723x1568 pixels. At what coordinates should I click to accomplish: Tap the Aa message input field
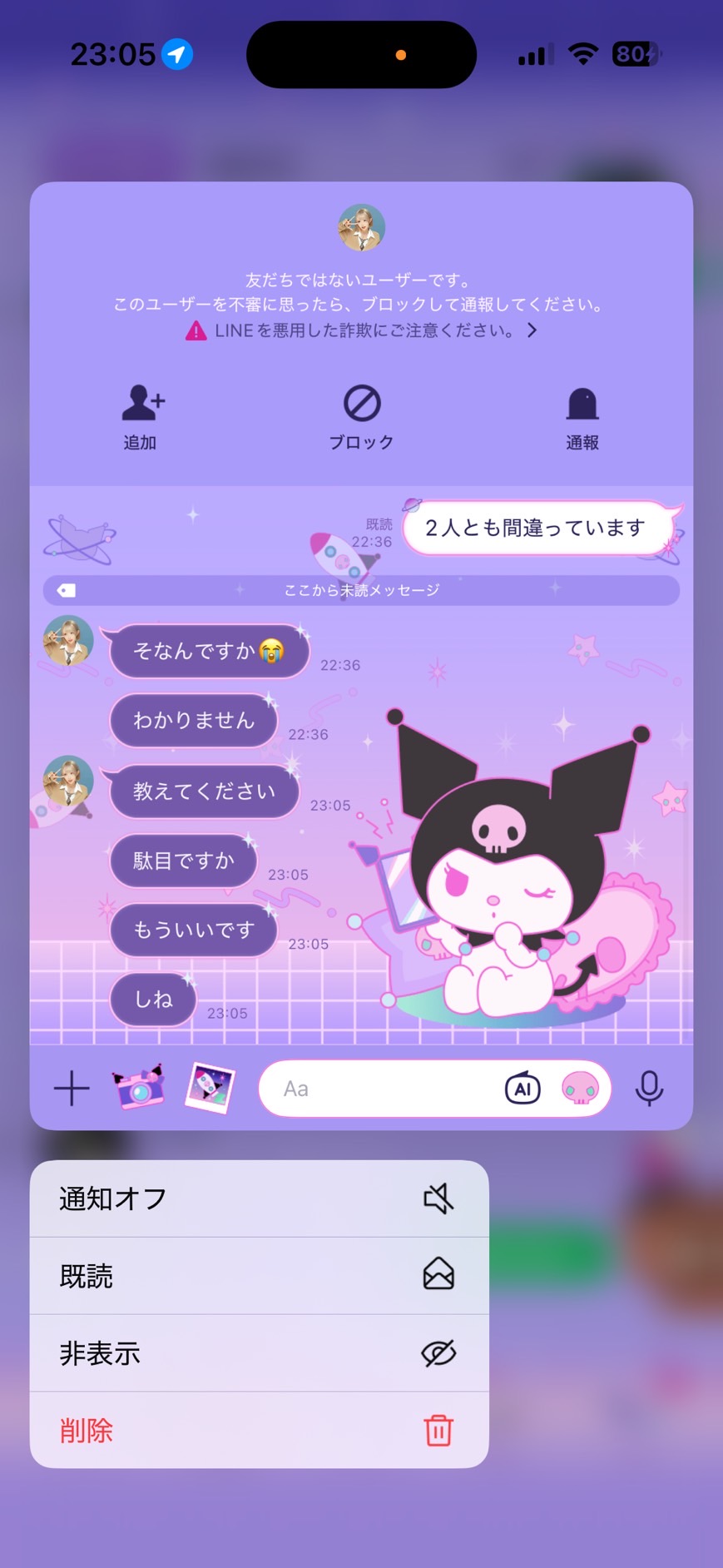coord(383,1089)
